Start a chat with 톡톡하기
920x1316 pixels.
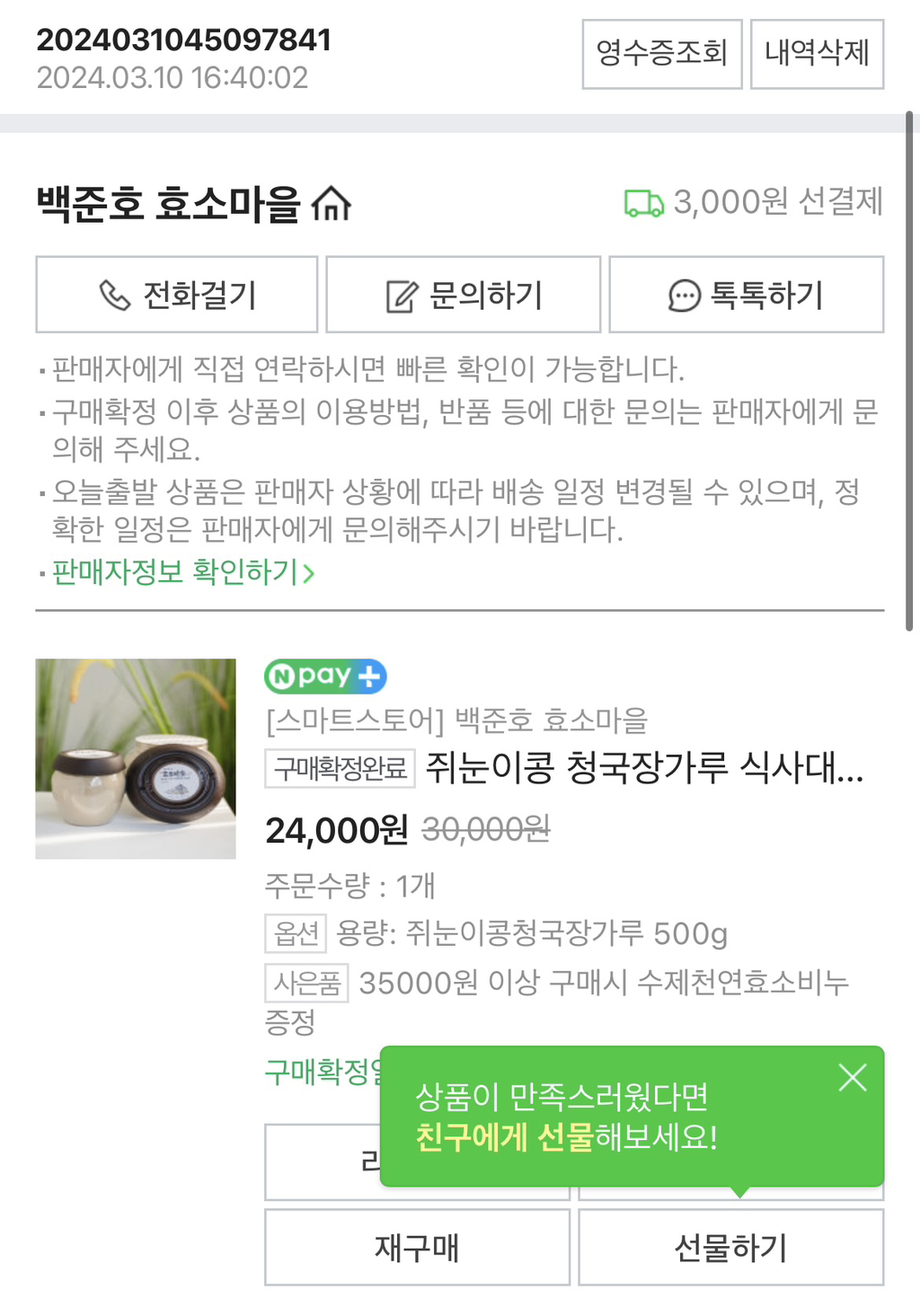[746, 295]
